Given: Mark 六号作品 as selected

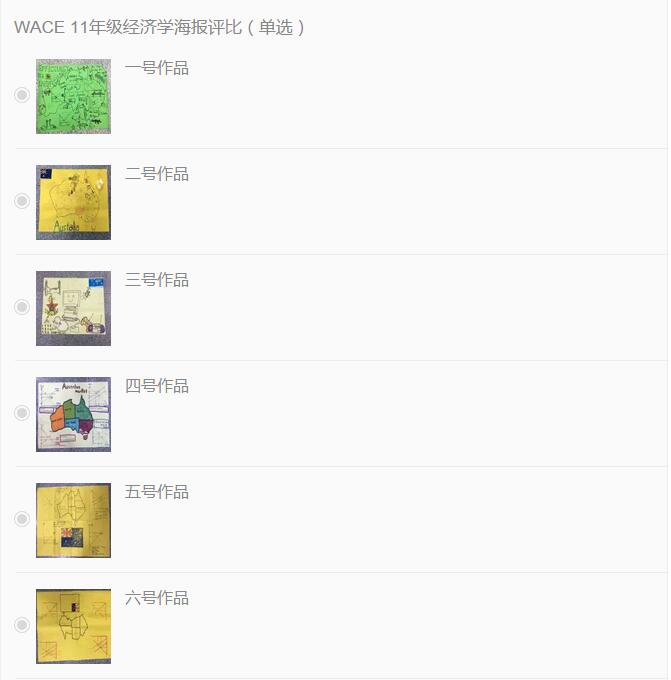Looking at the screenshot, I should pyautogui.click(x=22, y=625).
